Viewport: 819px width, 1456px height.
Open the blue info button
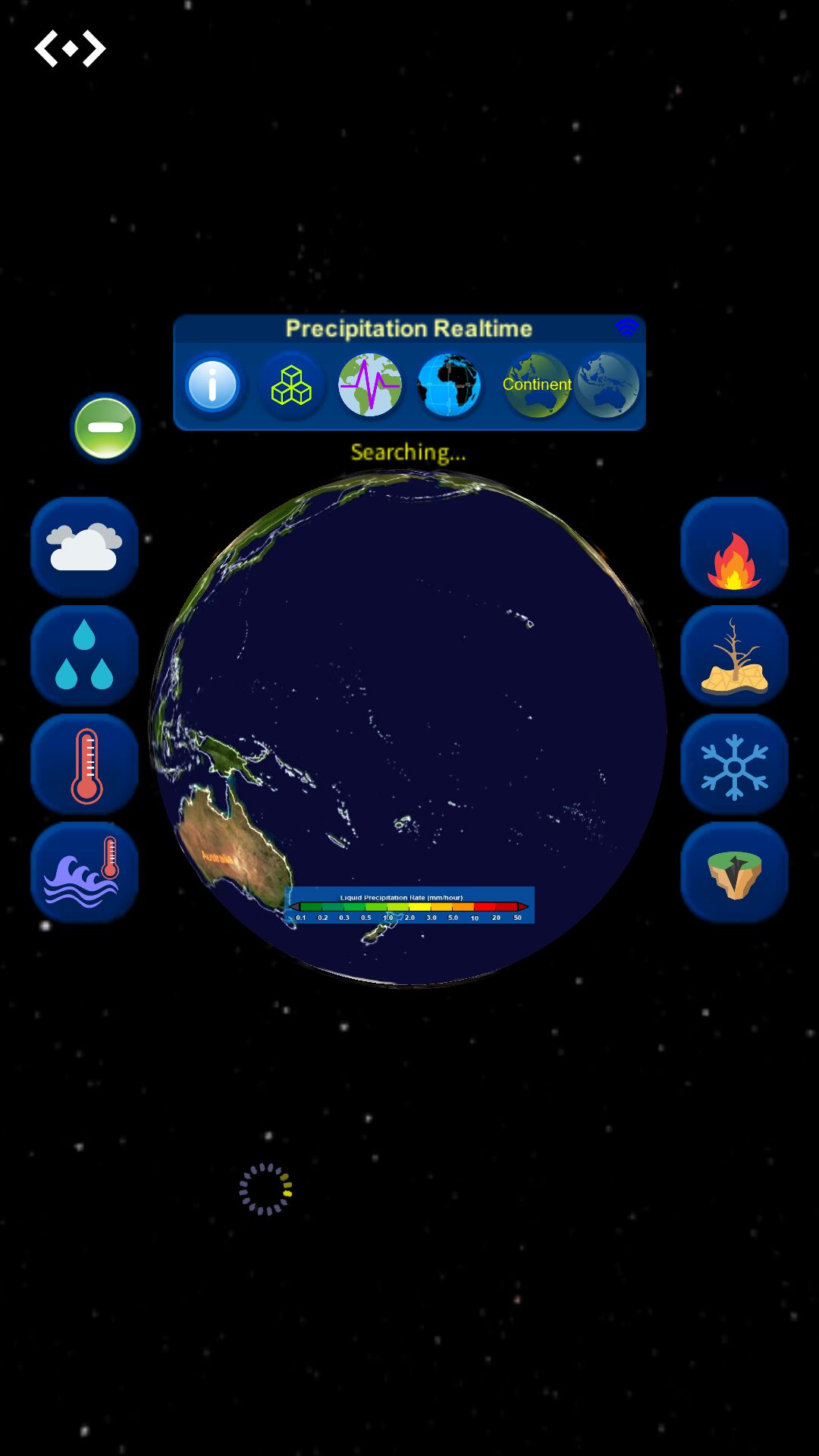(x=213, y=385)
